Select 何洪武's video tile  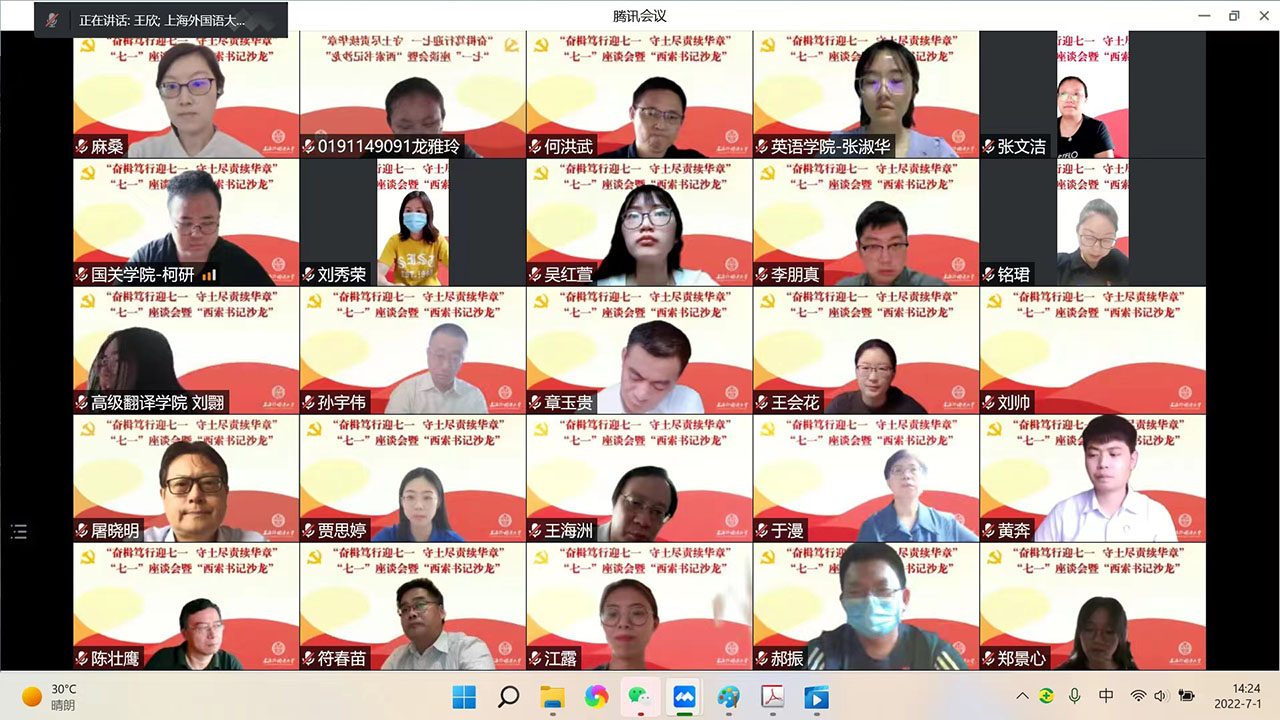(x=639, y=95)
